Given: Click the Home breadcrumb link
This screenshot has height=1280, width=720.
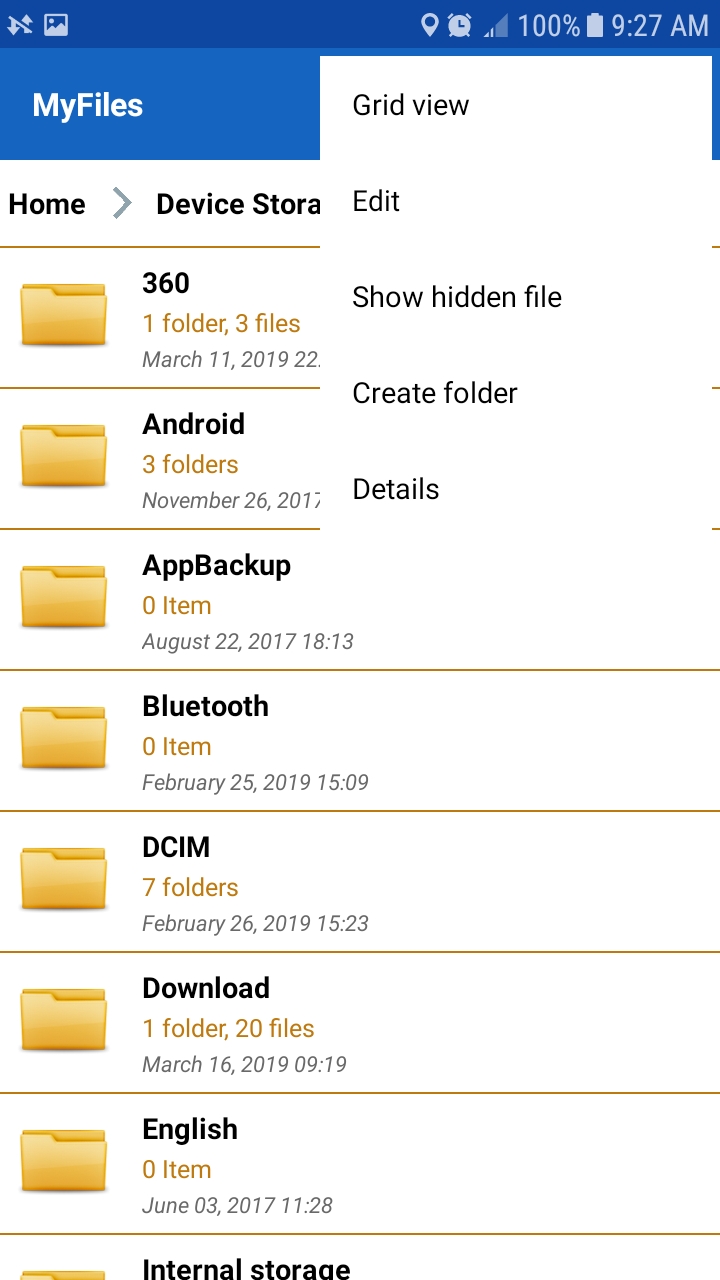Looking at the screenshot, I should 46,203.
